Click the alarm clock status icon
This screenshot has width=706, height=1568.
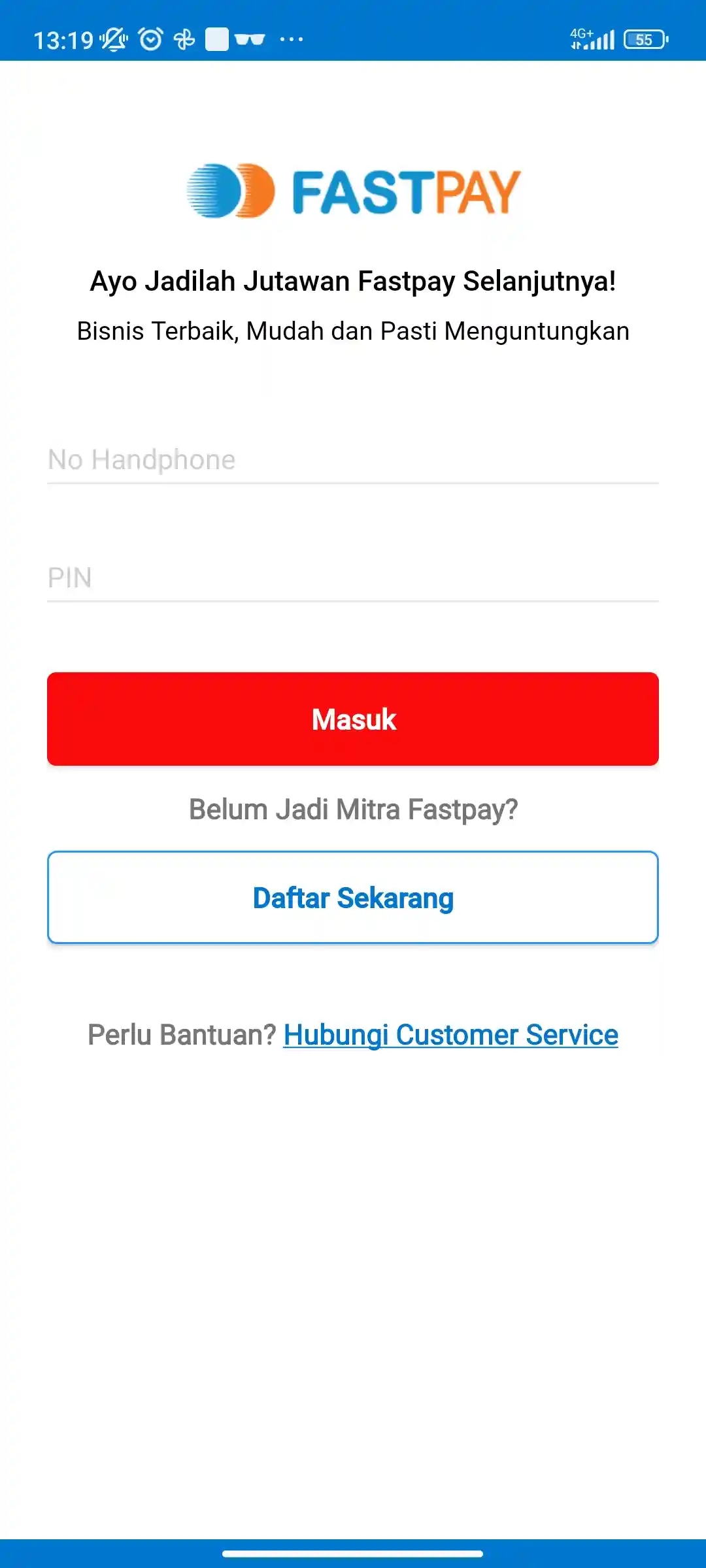(149, 39)
